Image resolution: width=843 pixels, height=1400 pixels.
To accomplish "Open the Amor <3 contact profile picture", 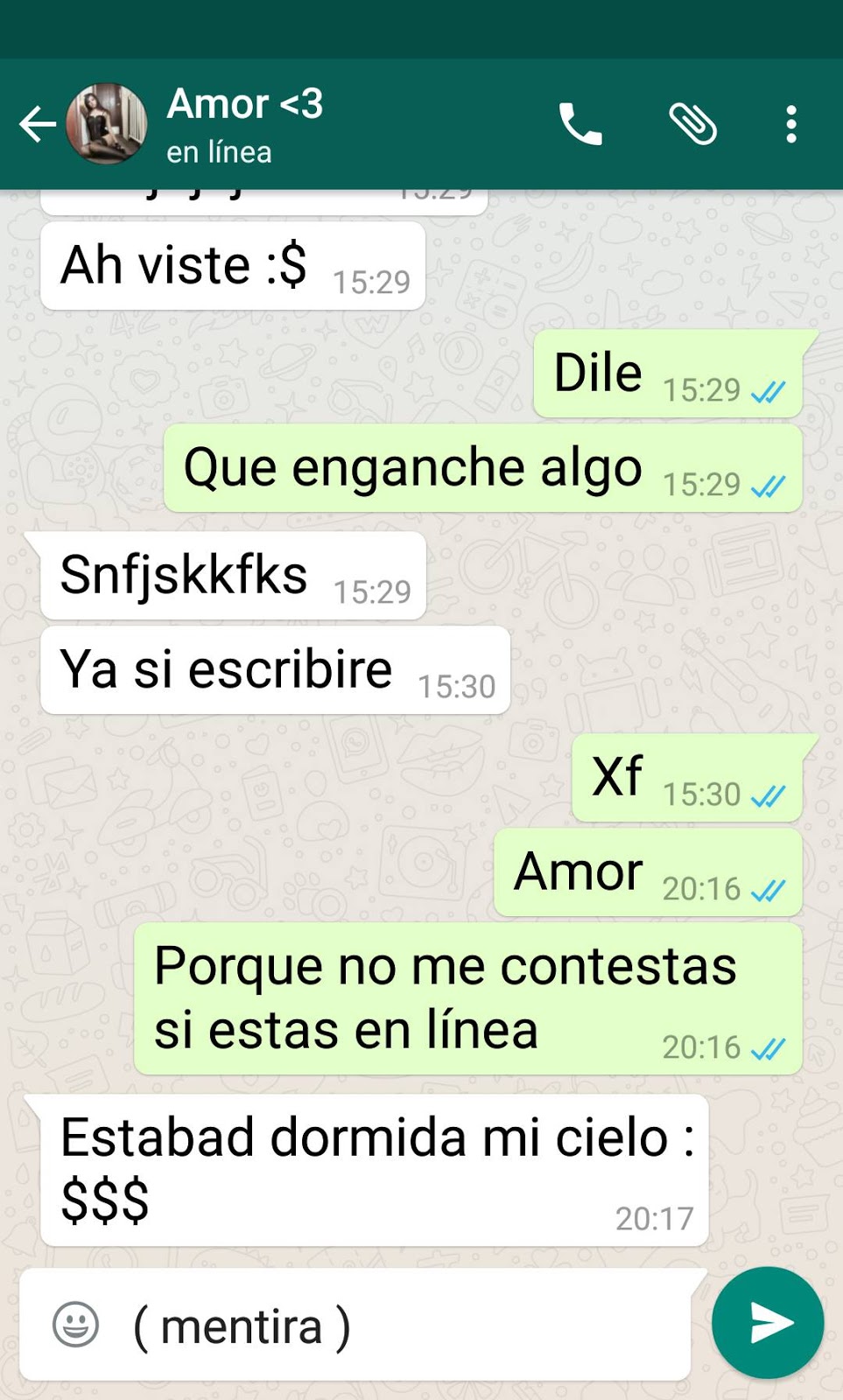I will 107,124.
